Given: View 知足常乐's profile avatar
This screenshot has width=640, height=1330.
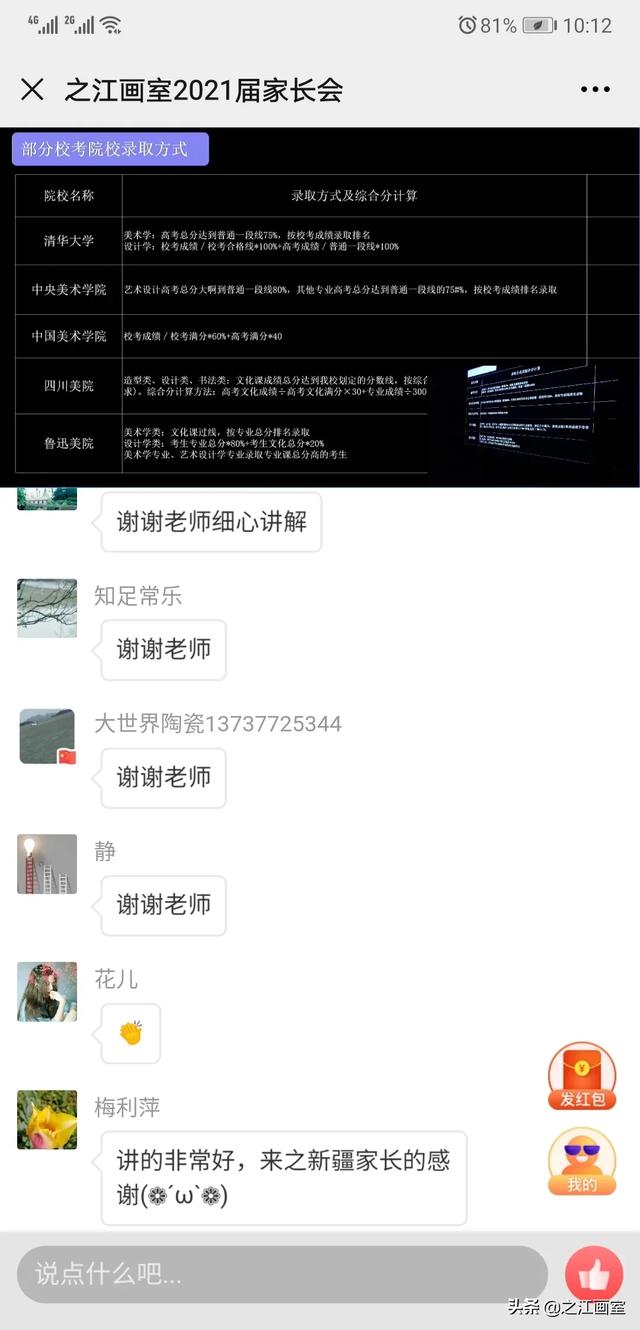Looking at the screenshot, I should click(x=47, y=608).
